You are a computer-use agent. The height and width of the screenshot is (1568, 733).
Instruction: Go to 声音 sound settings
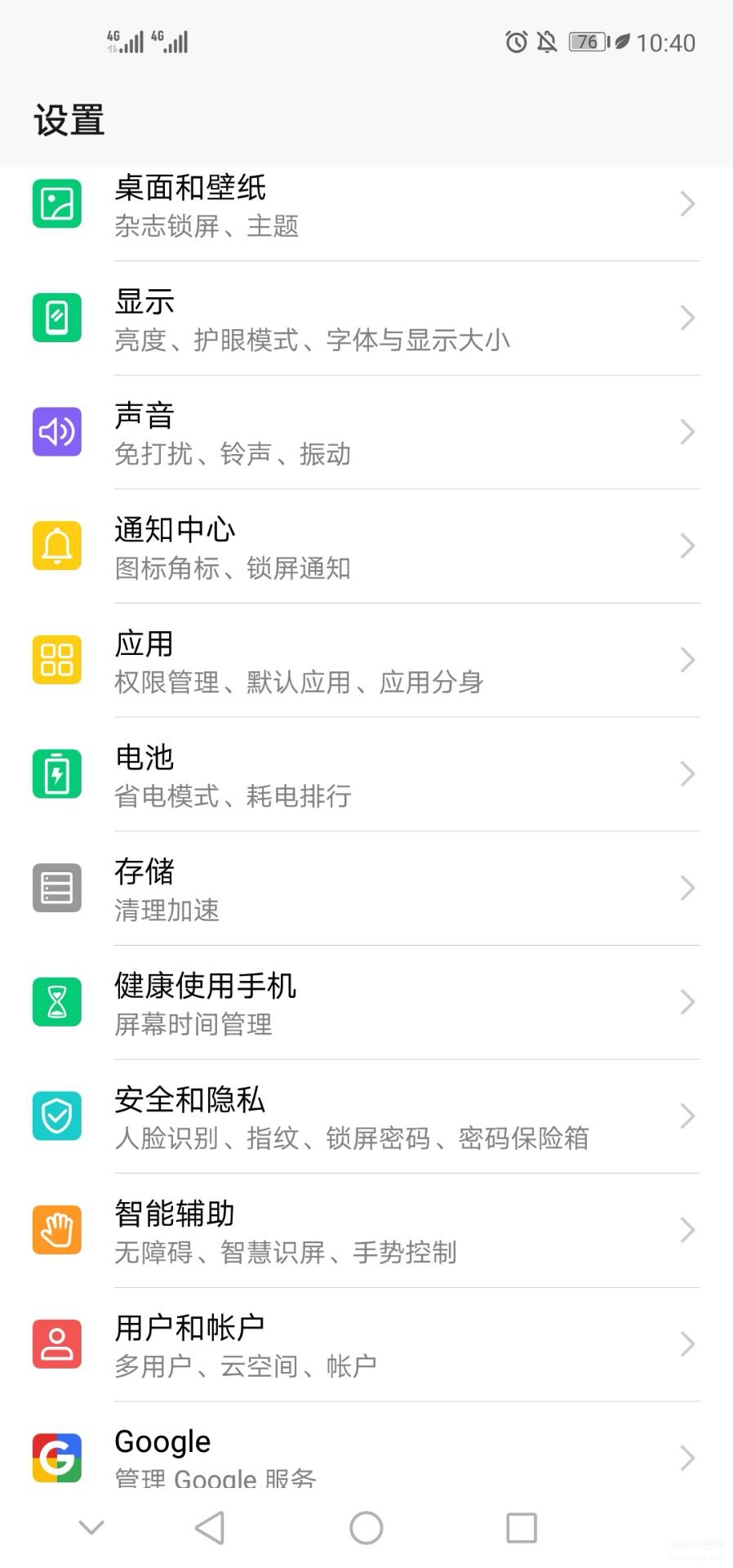click(366, 433)
